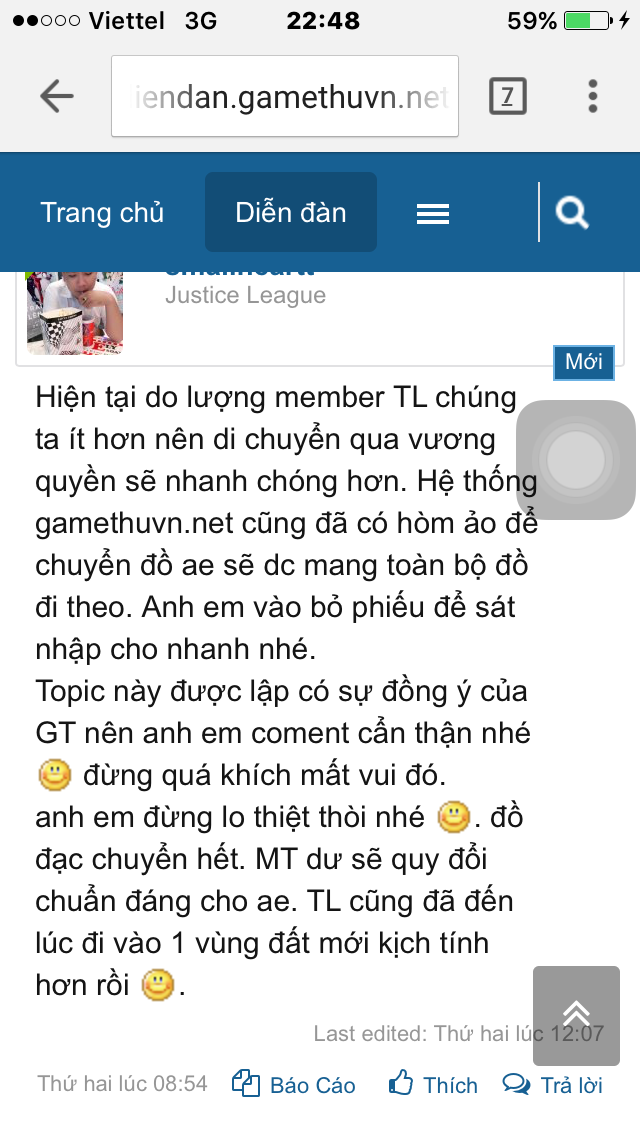Open the forum hamburger menu
The width and height of the screenshot is (640, 1136).
click(x=433, y=213)
